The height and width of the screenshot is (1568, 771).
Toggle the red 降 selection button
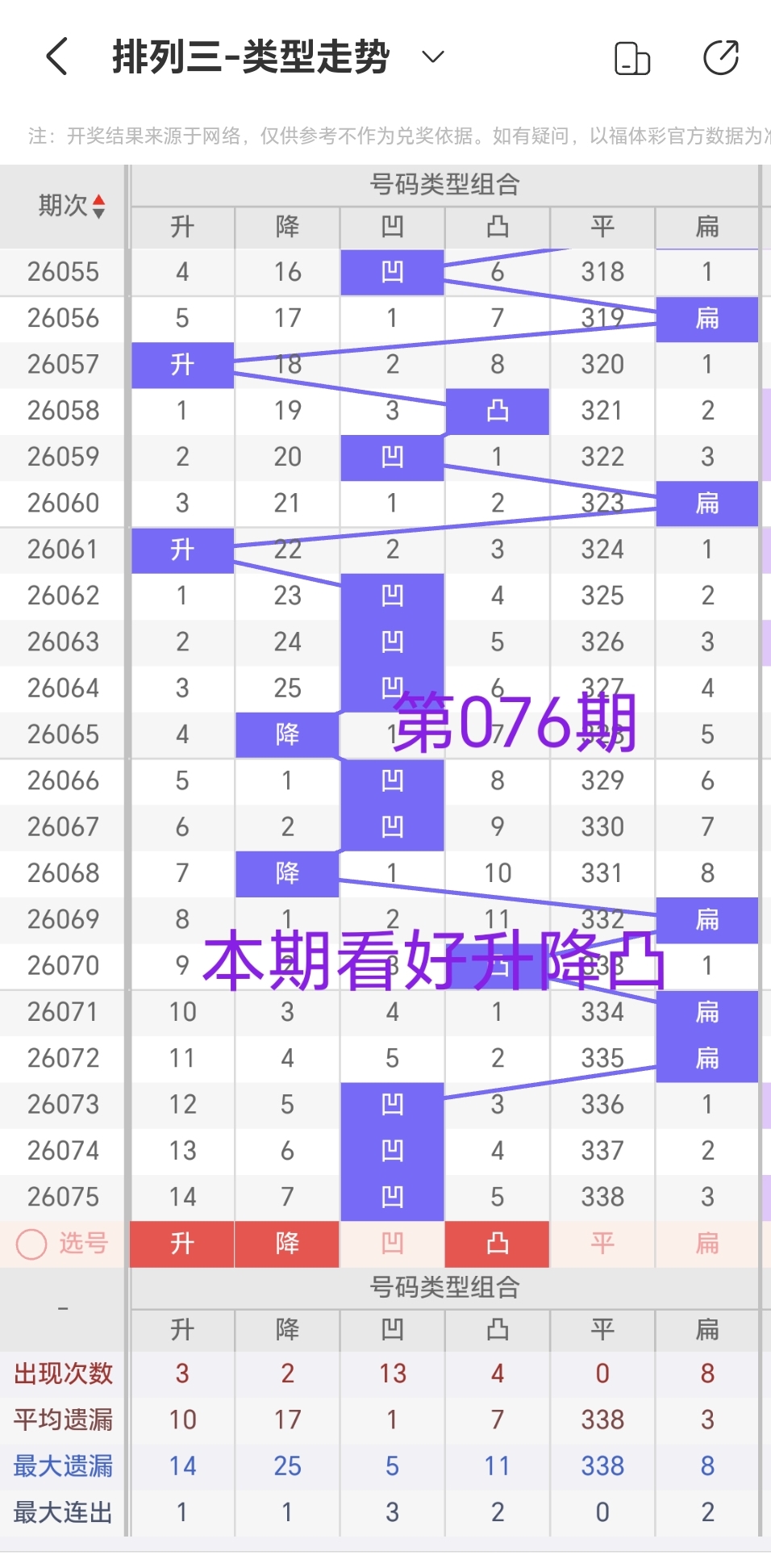tap(286, 1244)
